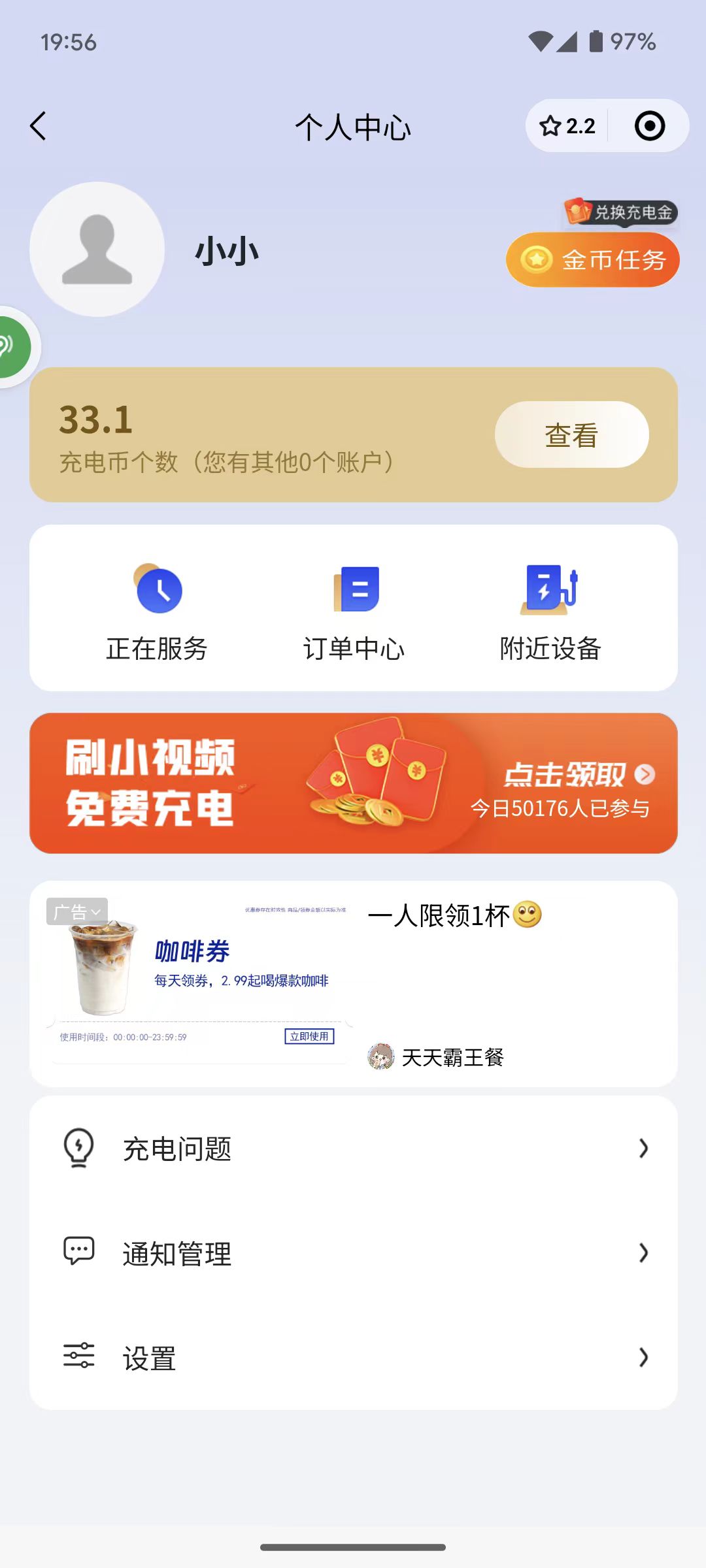
Task: Open the user avatar picture
Action: [97, 250]
